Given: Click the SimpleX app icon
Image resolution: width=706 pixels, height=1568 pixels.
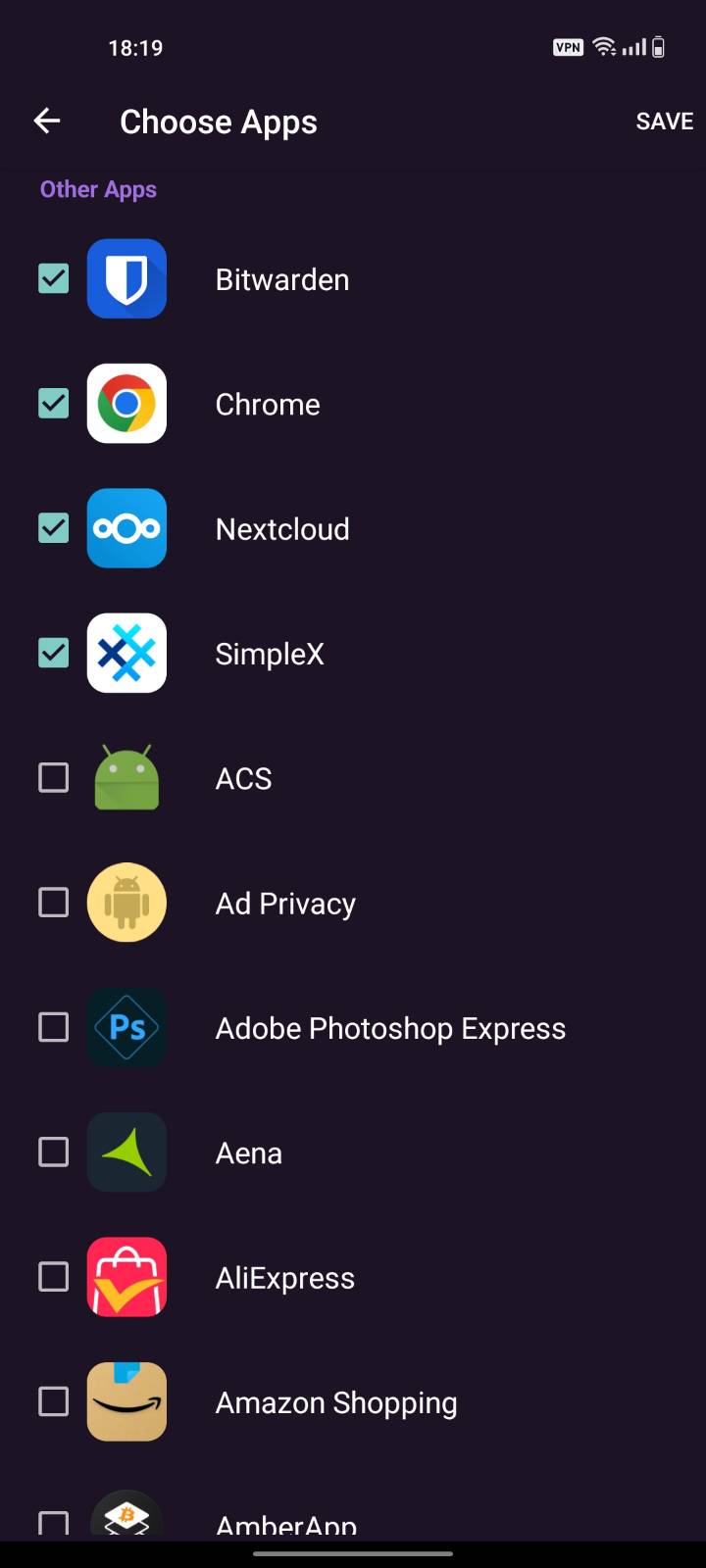Looking at the screenshot, I should click(126, 653).
